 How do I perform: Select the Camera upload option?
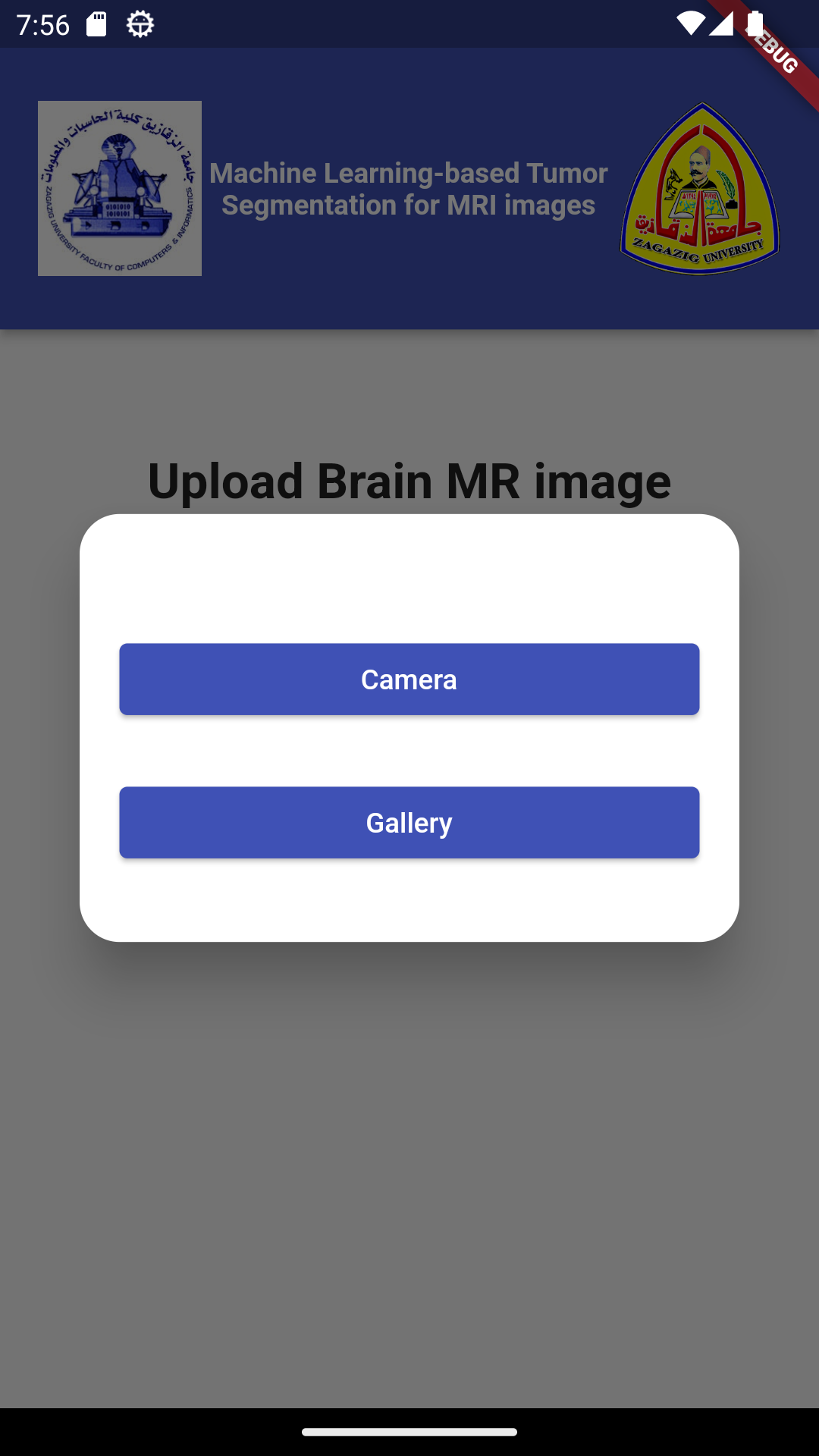[x=409, y=679]
